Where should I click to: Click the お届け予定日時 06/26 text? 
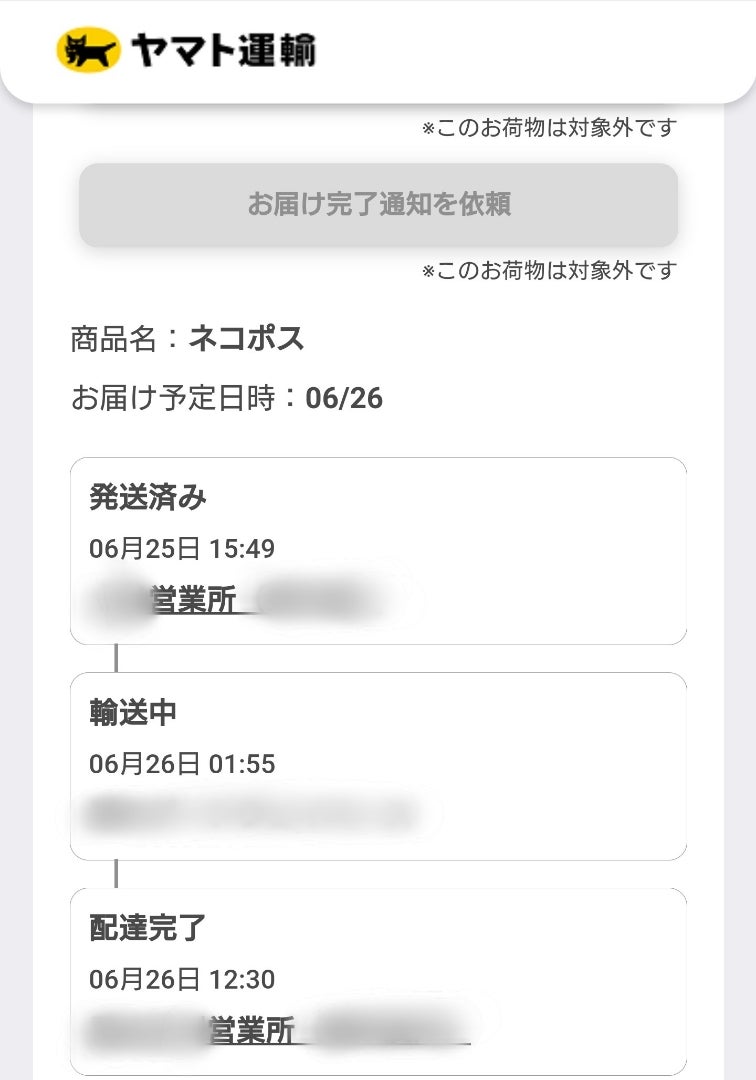[x=229, y=397]
